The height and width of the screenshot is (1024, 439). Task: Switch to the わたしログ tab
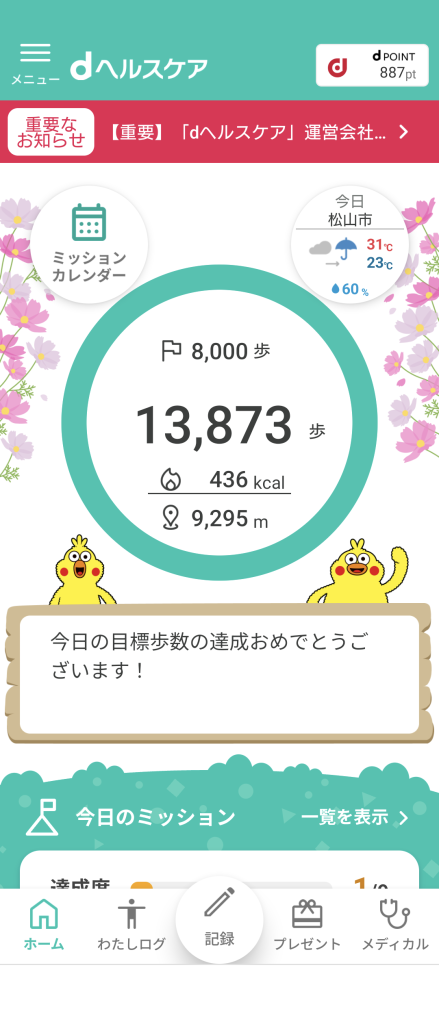[131, 925]
